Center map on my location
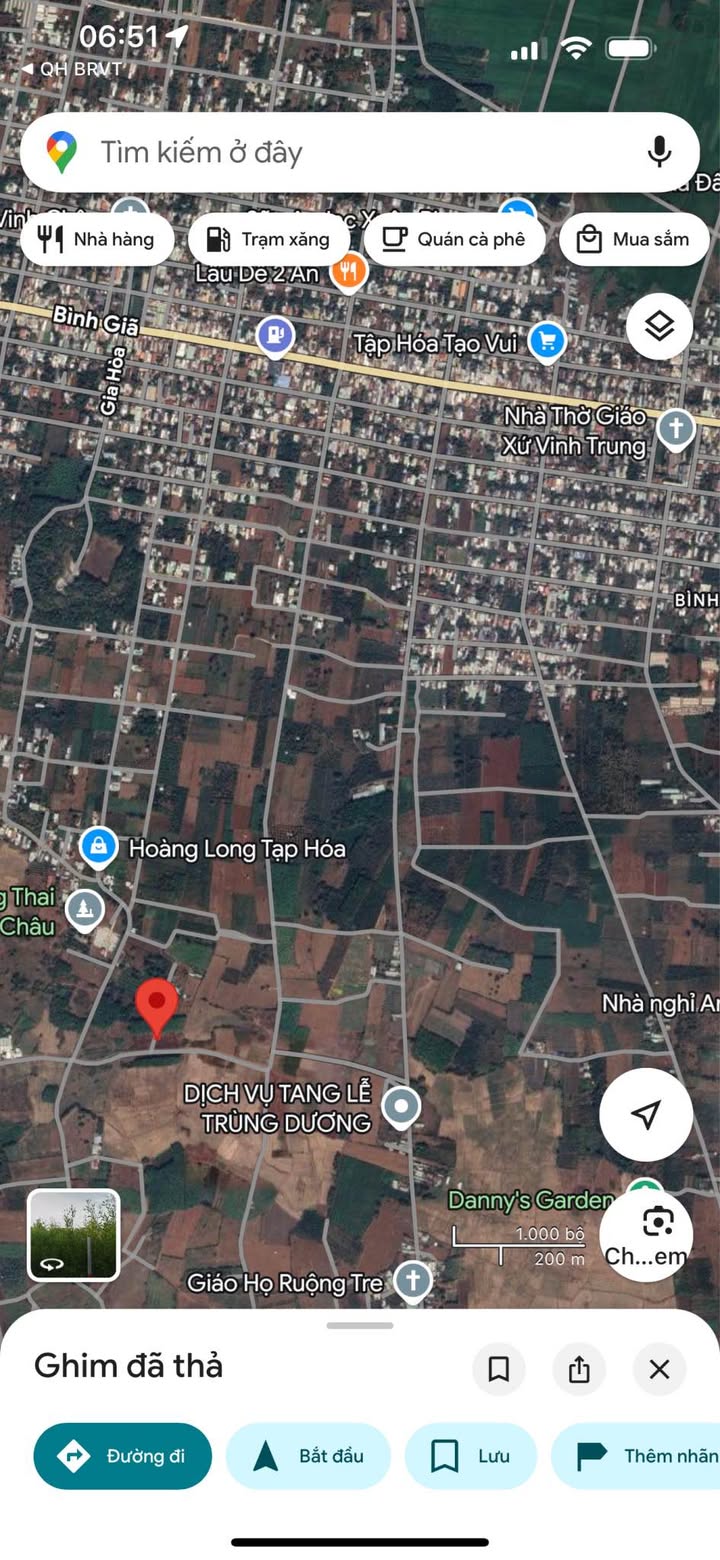 (646, 1114)
